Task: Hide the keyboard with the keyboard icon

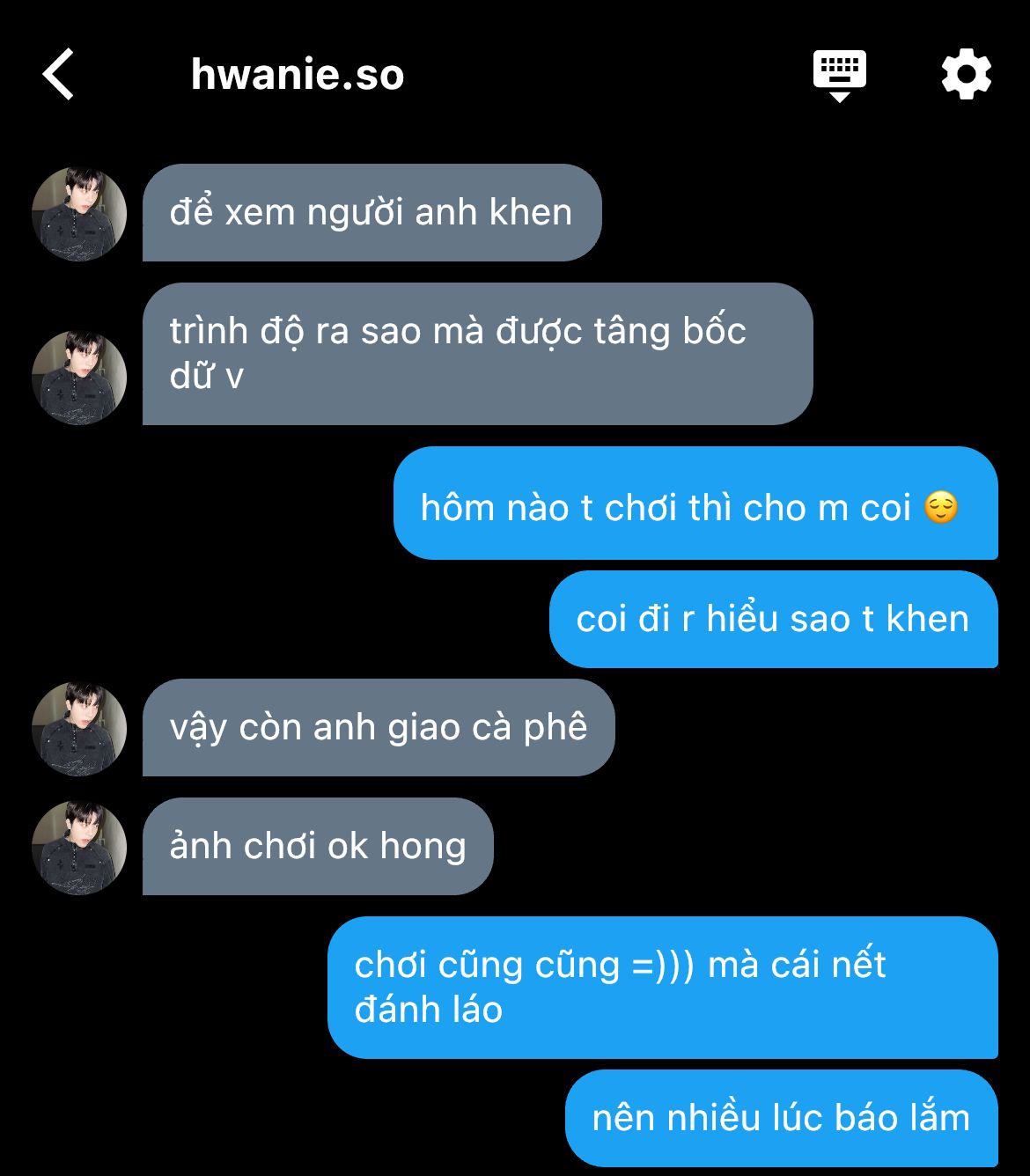Action: (839, 75)
